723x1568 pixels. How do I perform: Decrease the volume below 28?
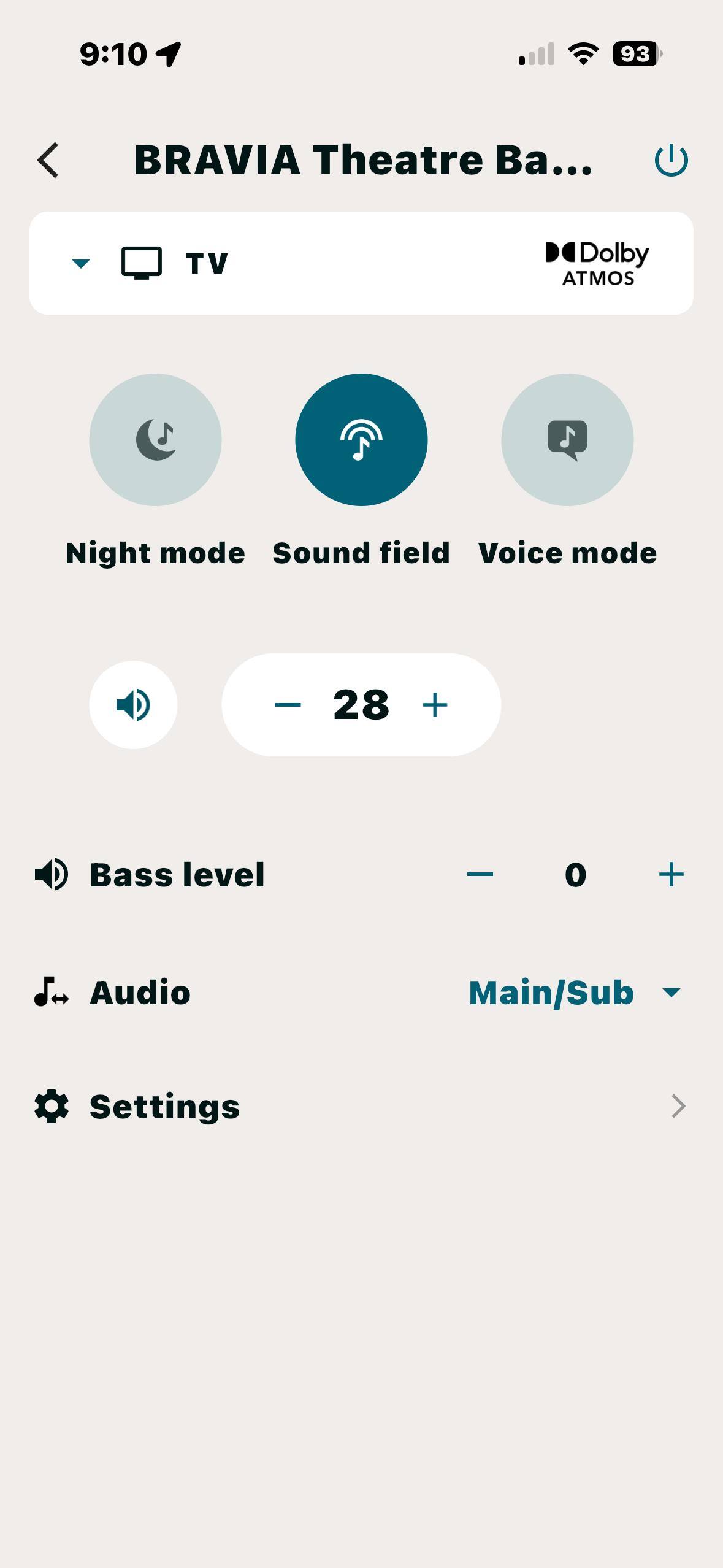click(288, 705)
